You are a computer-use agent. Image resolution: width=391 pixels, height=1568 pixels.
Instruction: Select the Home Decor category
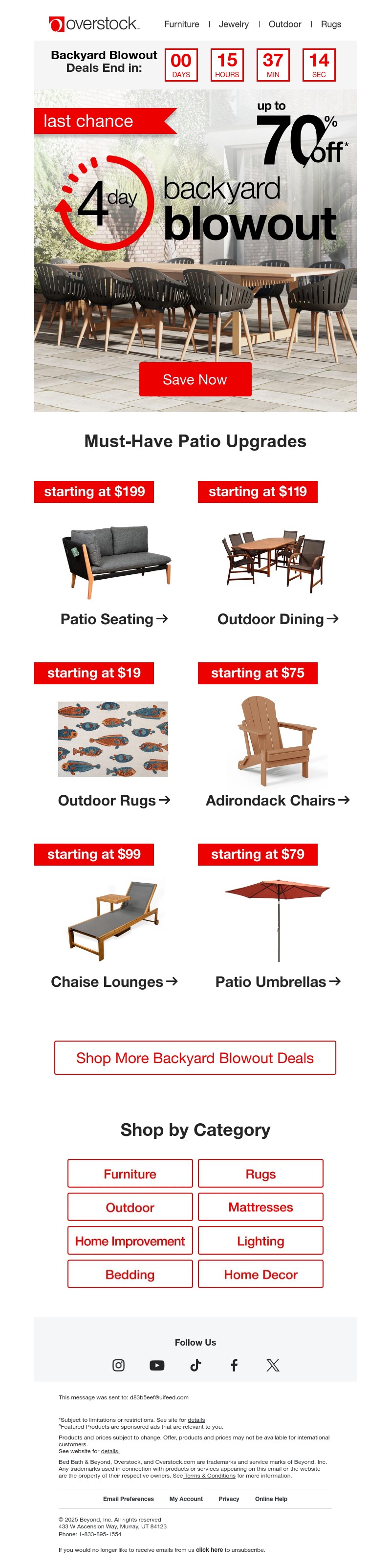[x=261, y=1275]
